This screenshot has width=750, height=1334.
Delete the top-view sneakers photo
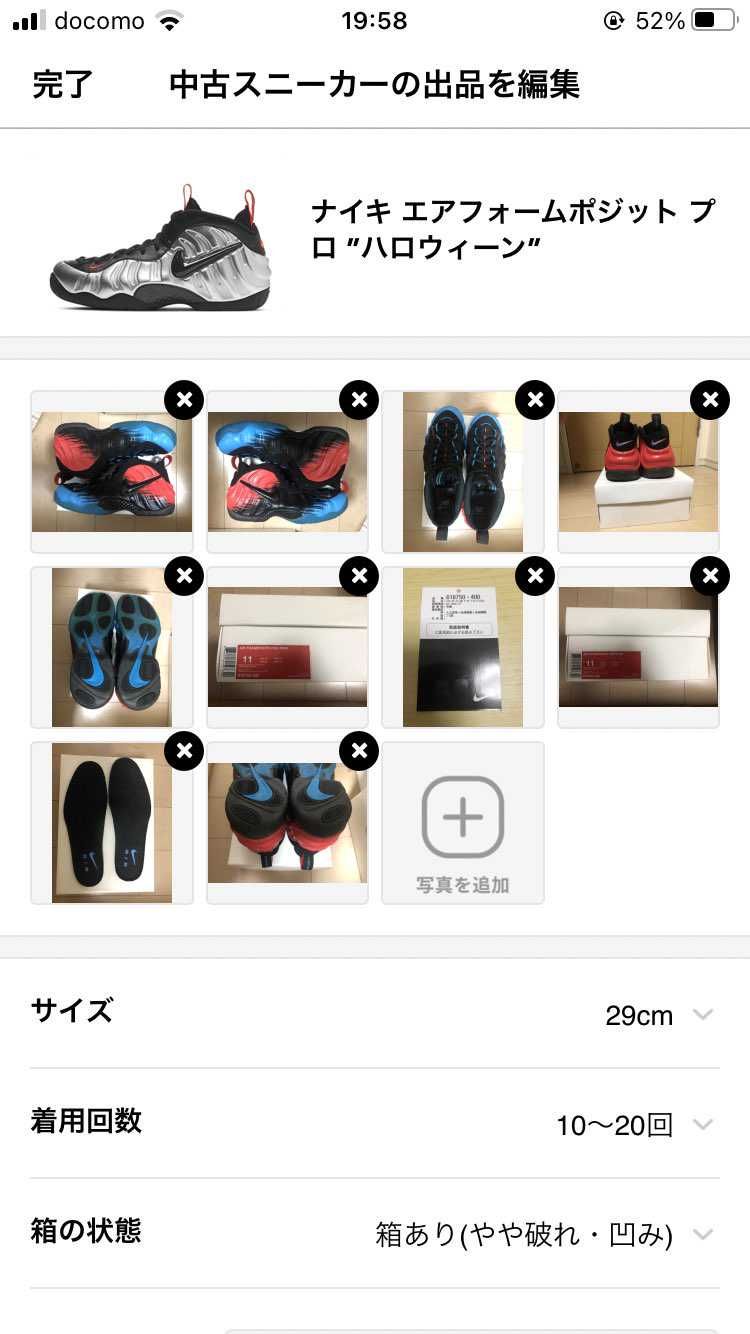click(534, 399)
